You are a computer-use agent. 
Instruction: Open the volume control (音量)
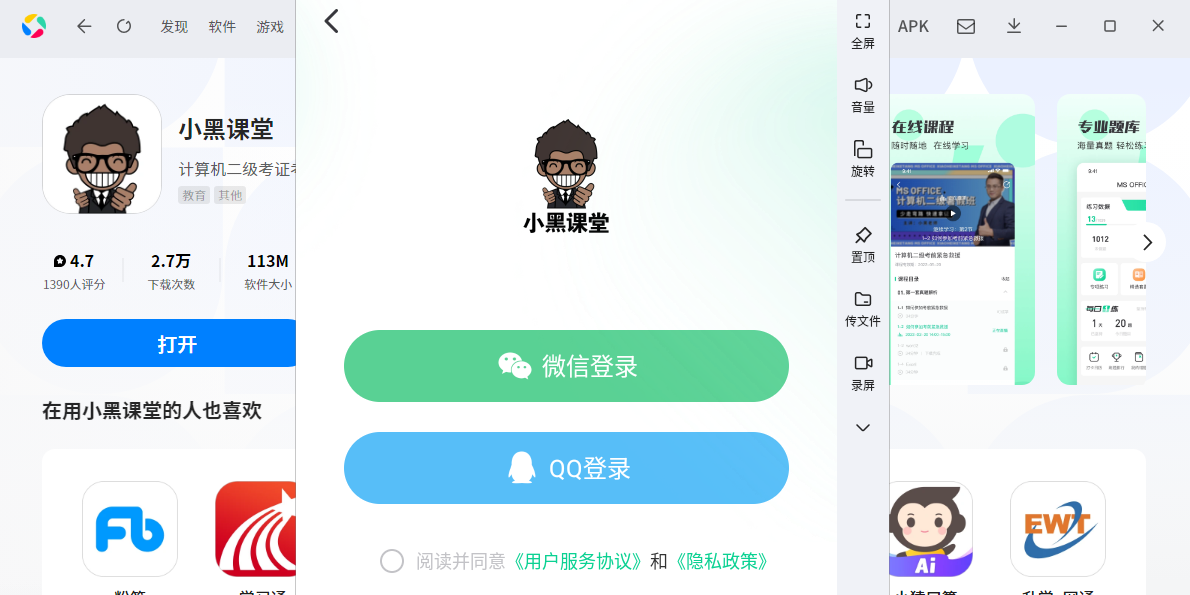(x=862, y=94)
